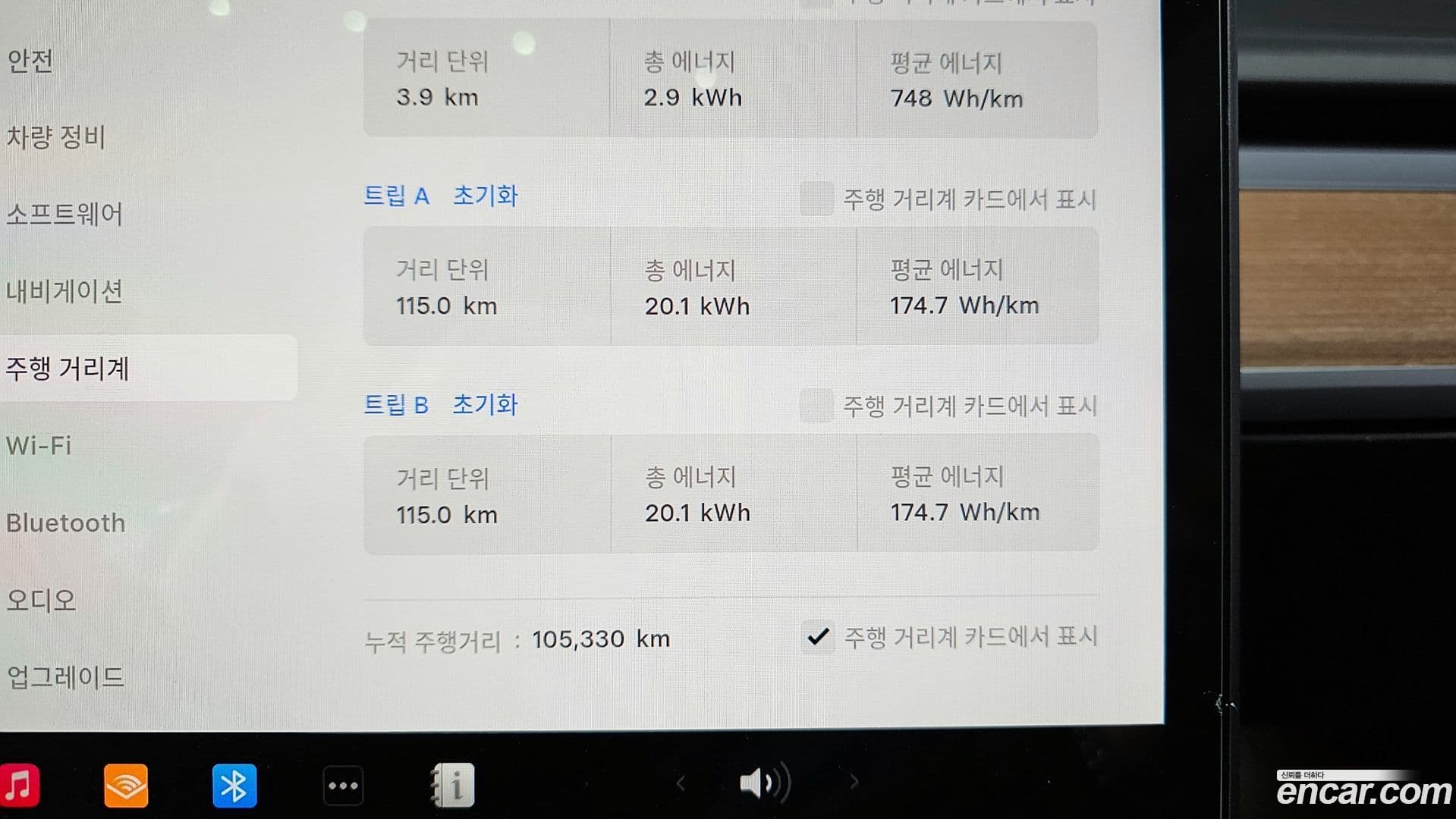Viewport: 1456px width, 819px height.
Task: Reset 트립 A with 초기화
Action: point(485,196)
